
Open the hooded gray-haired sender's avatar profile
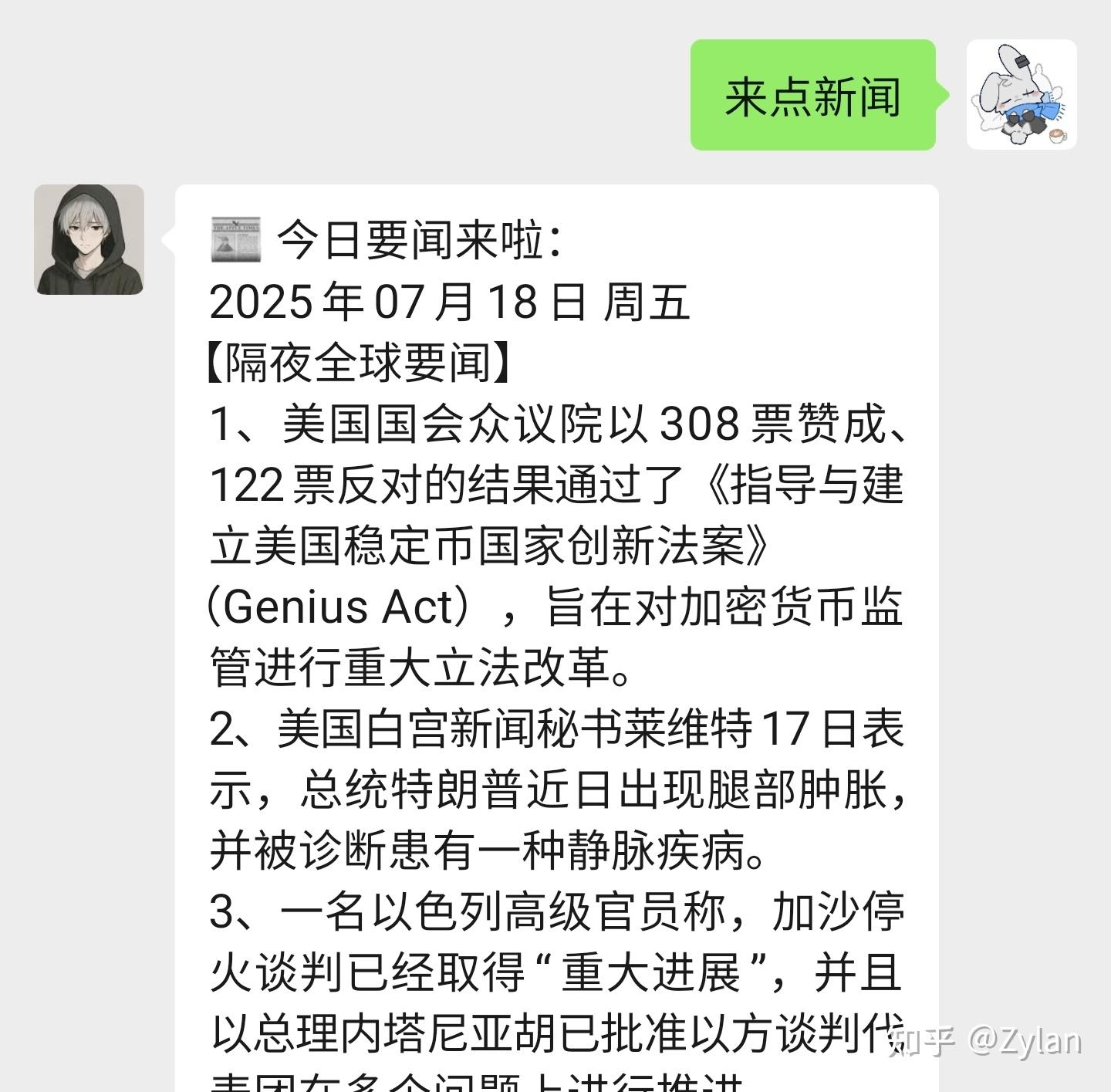[89, 239]
